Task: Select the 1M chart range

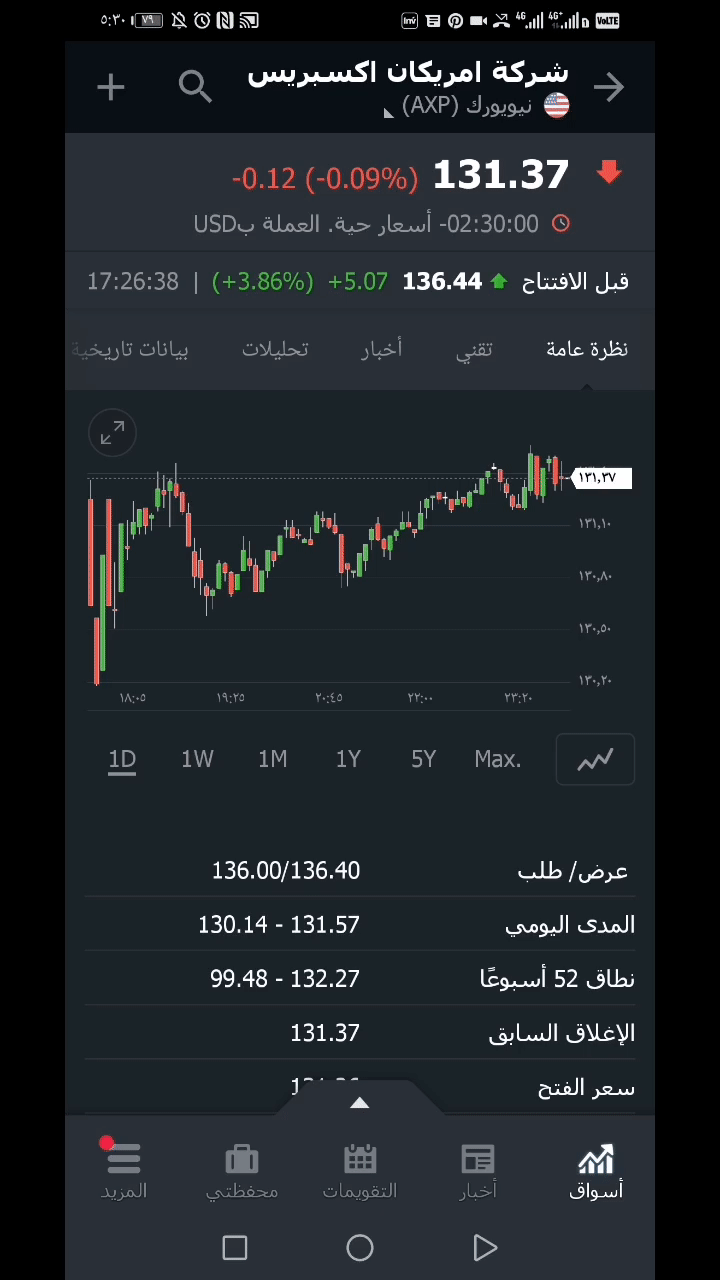Action: (272, 759)
